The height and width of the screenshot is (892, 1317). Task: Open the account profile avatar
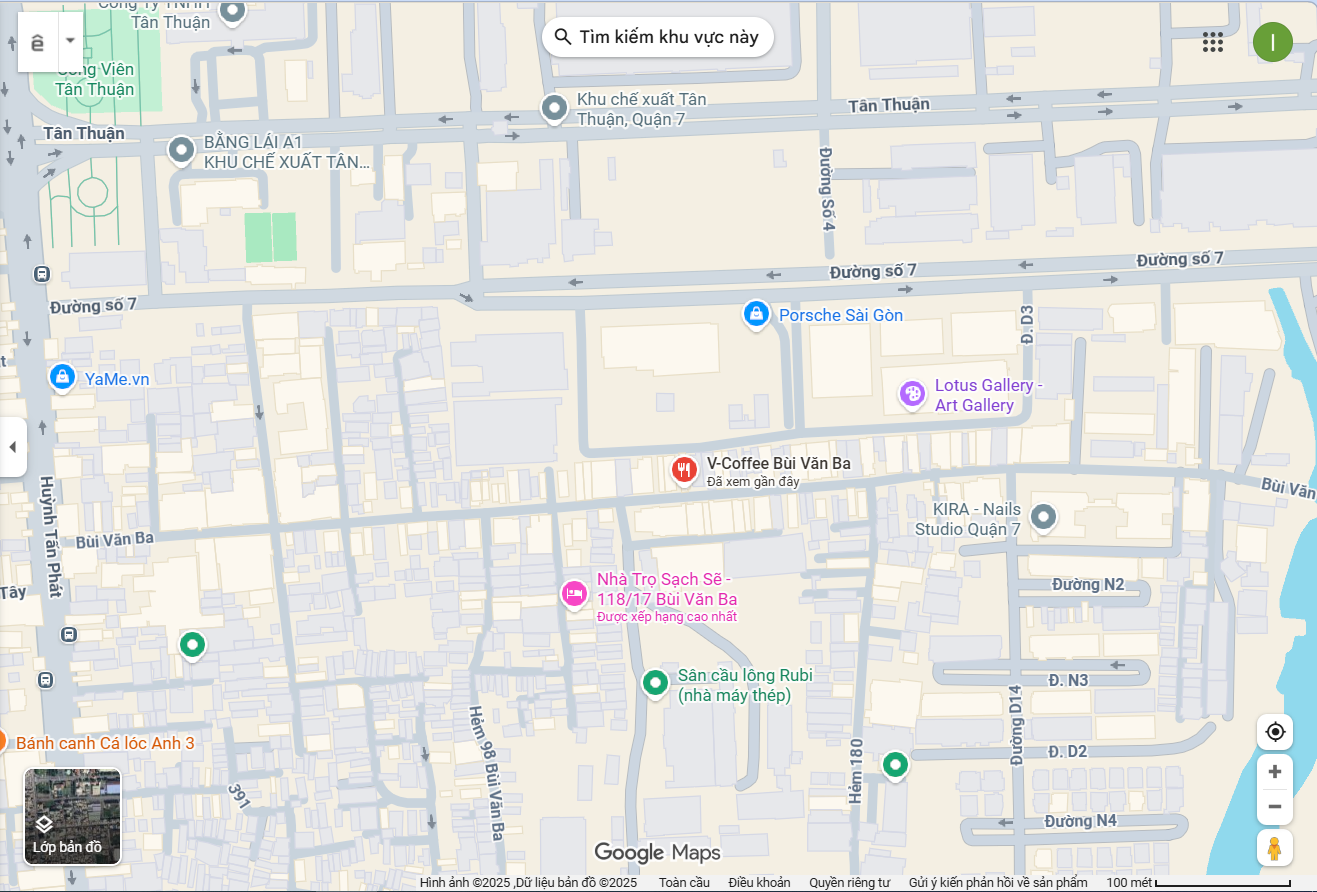1272,42
